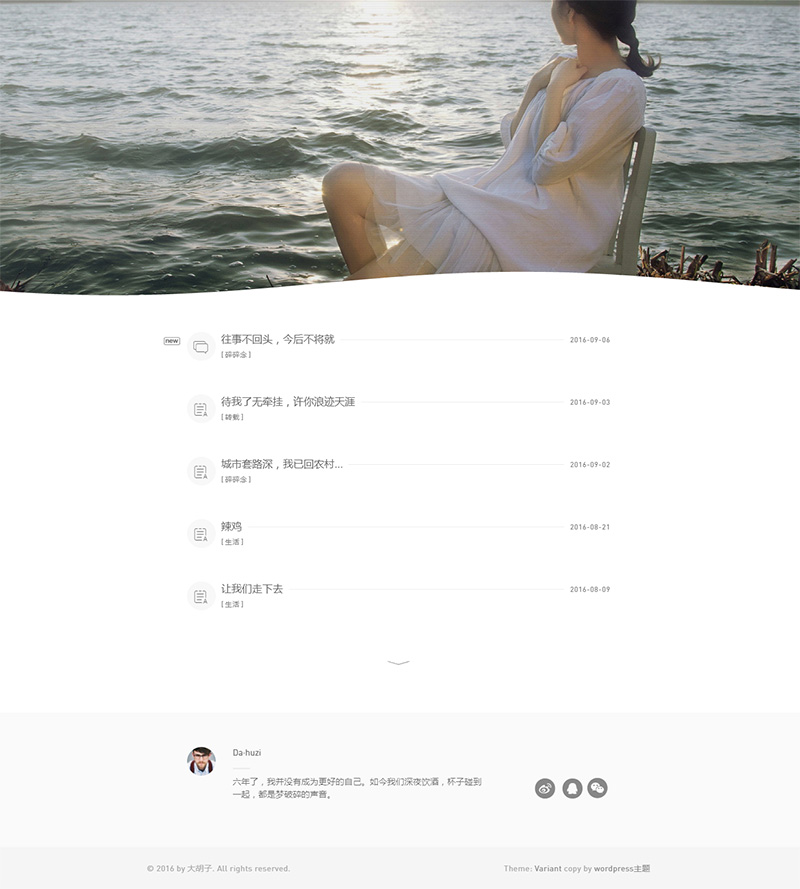Screen dimensions: 800x889
Task: Read the post 待我了无牵挂，许你浪迹天涯
Action: coord(287,402)
